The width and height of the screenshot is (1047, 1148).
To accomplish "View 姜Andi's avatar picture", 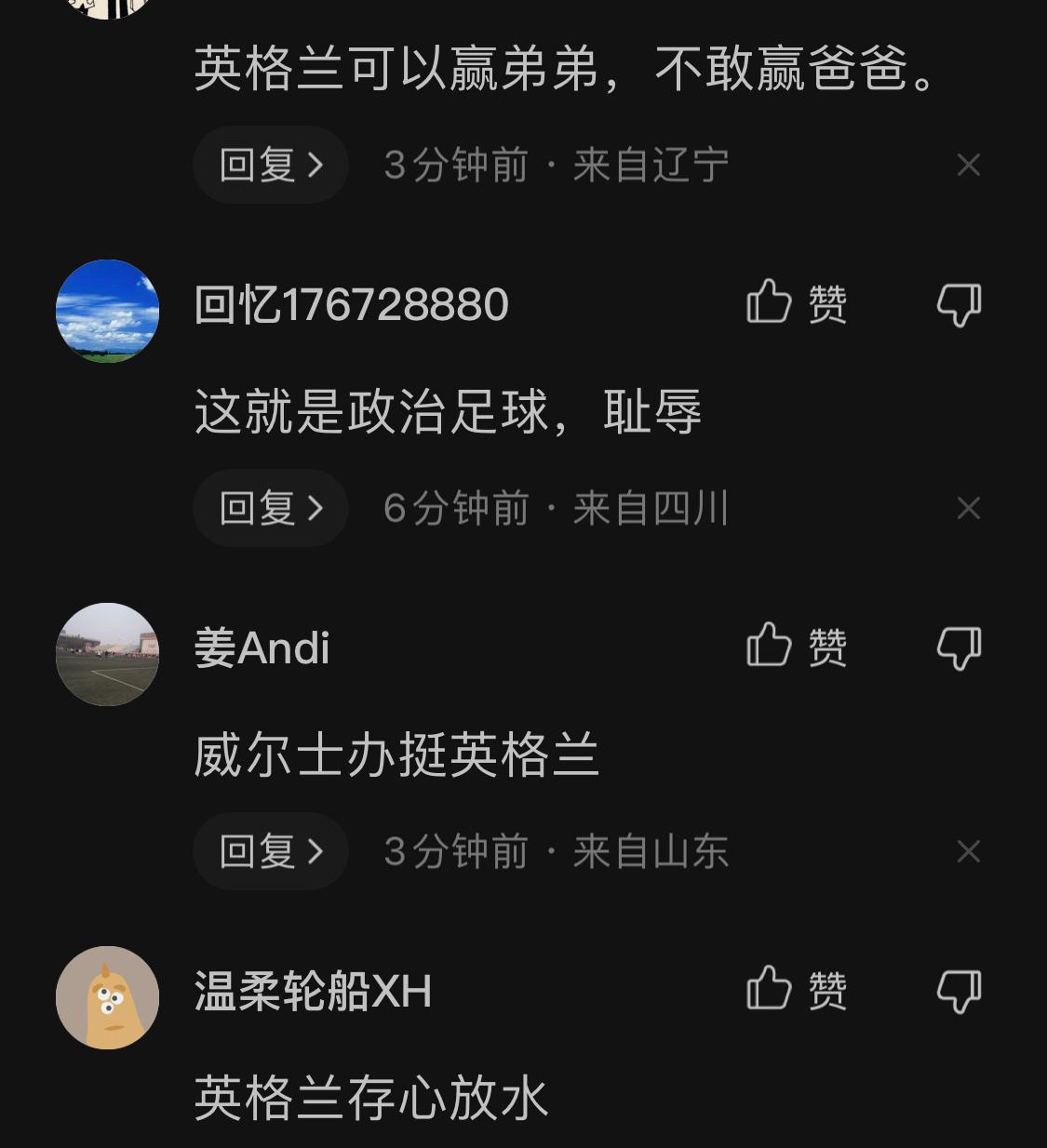I will pos(107,654).
